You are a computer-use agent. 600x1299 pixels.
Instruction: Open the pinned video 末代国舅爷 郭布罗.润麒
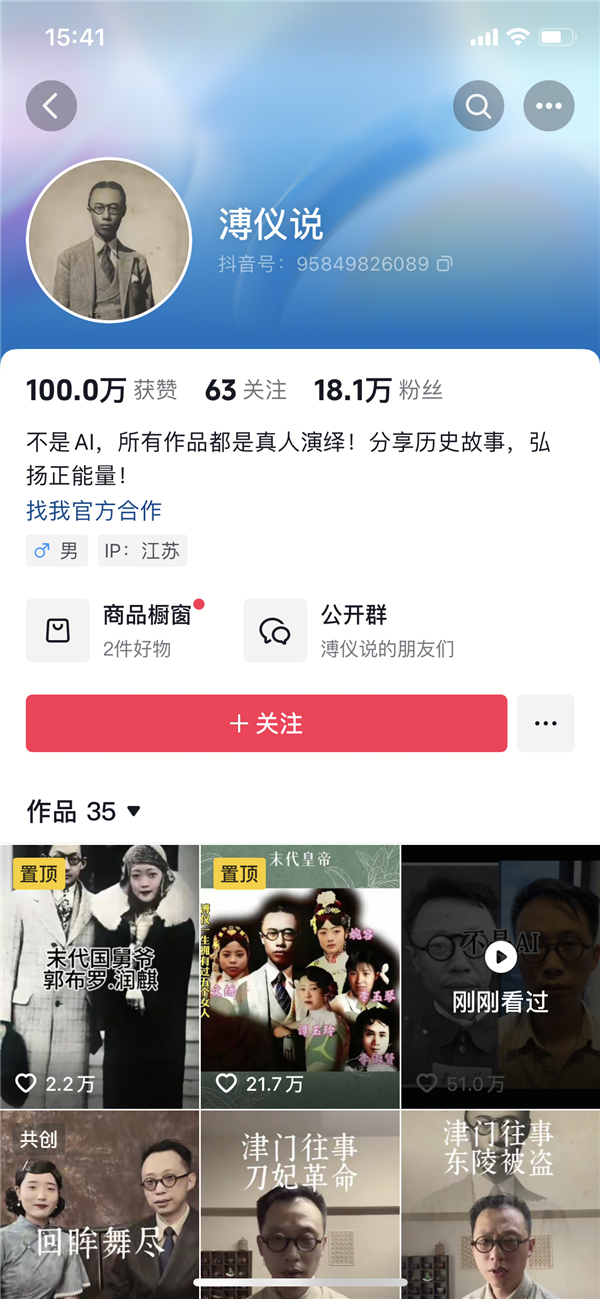(100, 975)
